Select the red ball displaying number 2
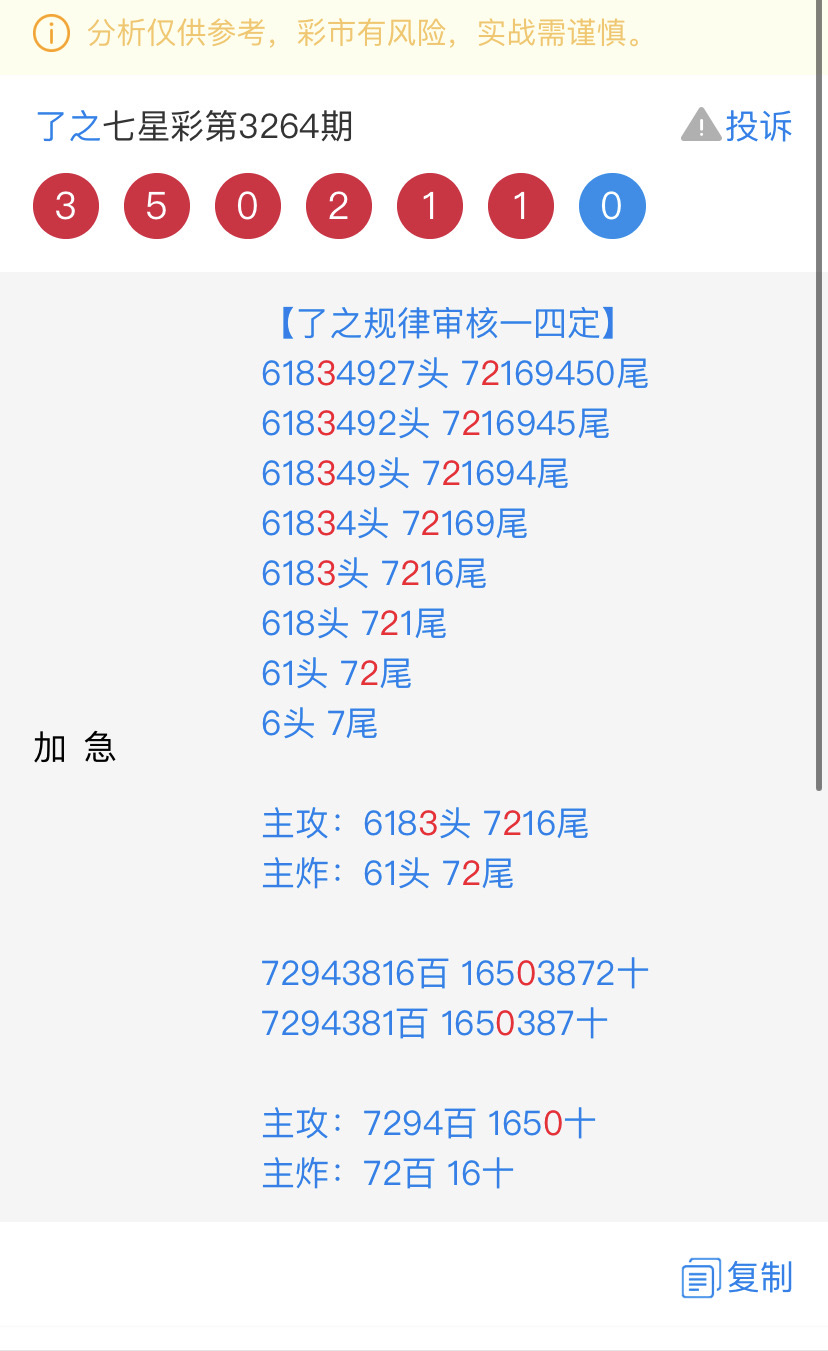 (x=339, y=206)
